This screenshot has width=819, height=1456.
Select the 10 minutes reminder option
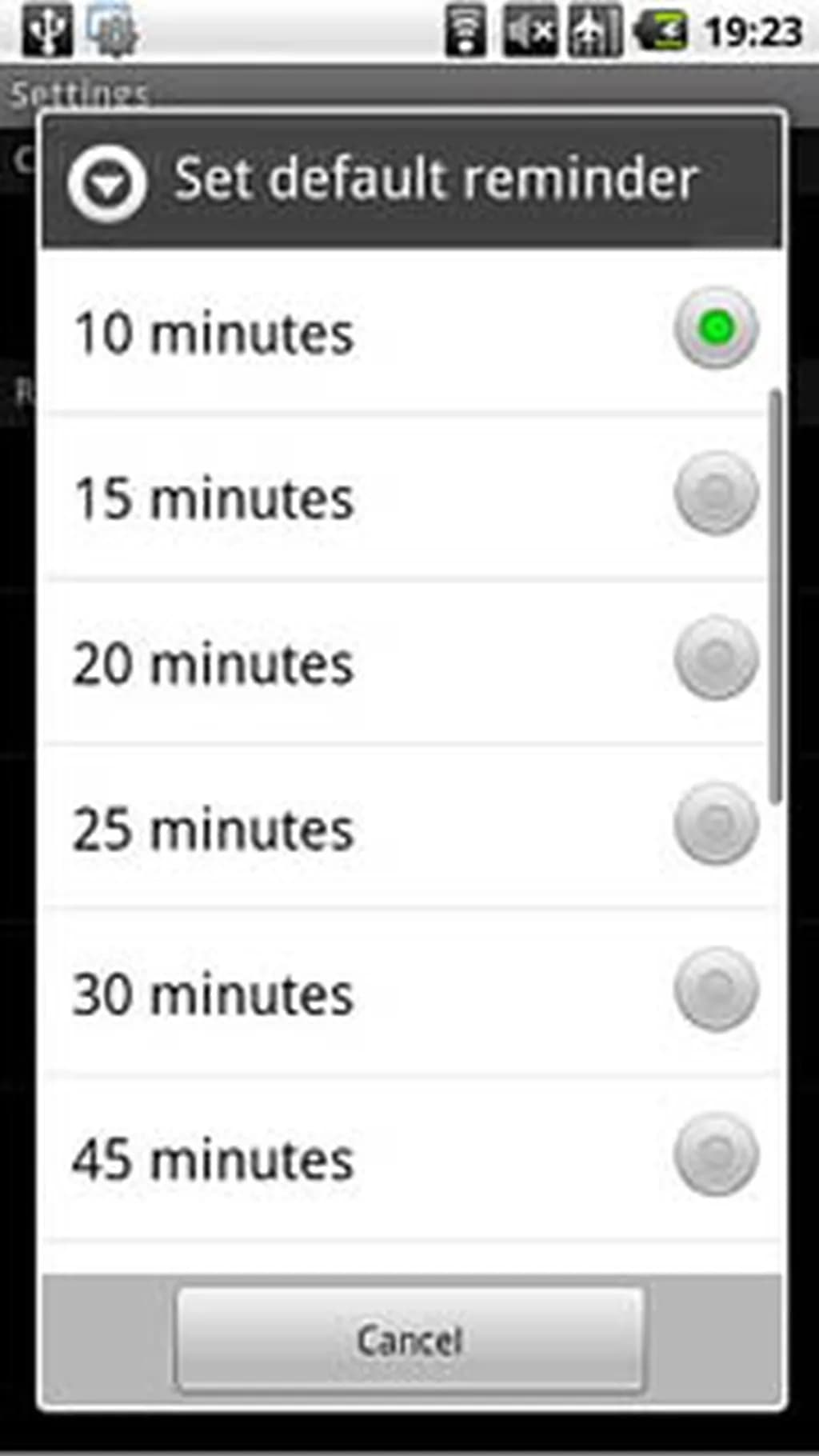(x=408, y=331)
